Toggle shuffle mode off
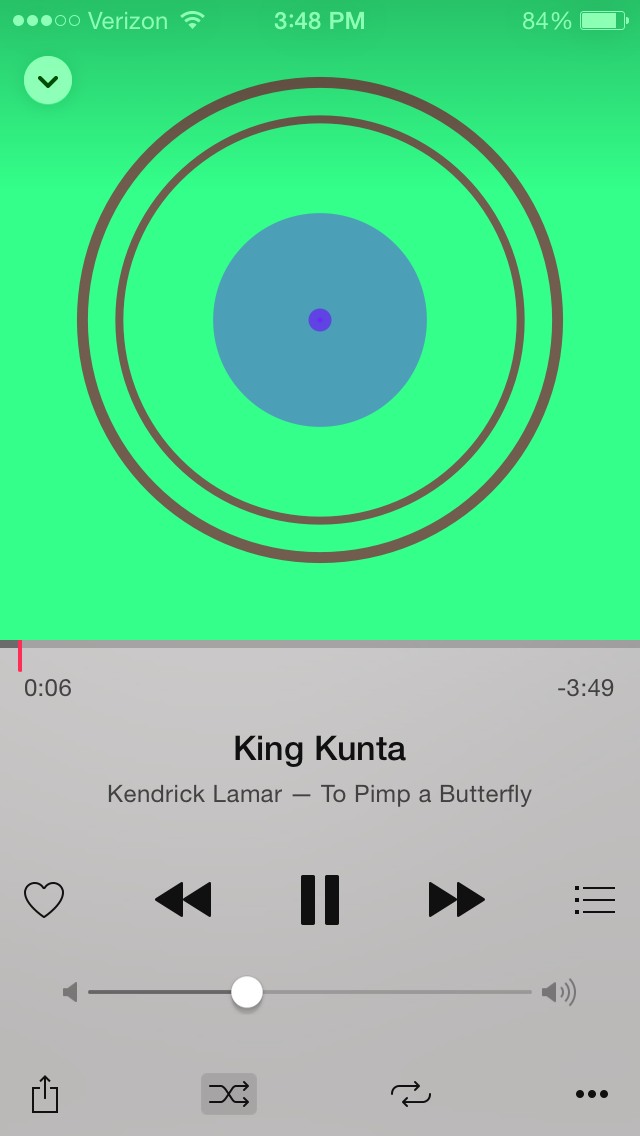Viewport: 640px width, 1136px height. pos(229,1094)
